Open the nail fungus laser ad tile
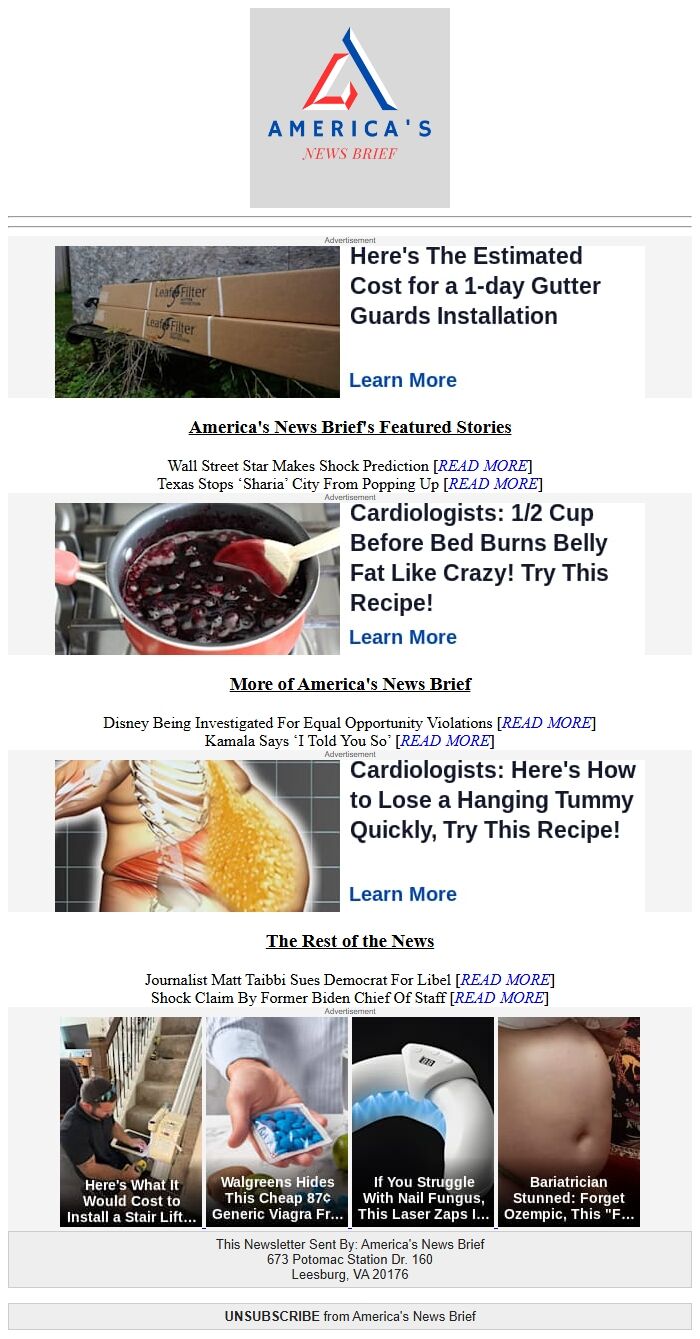The height and width of the screenshot is (1339, 700). click(x=423, y=1122)
